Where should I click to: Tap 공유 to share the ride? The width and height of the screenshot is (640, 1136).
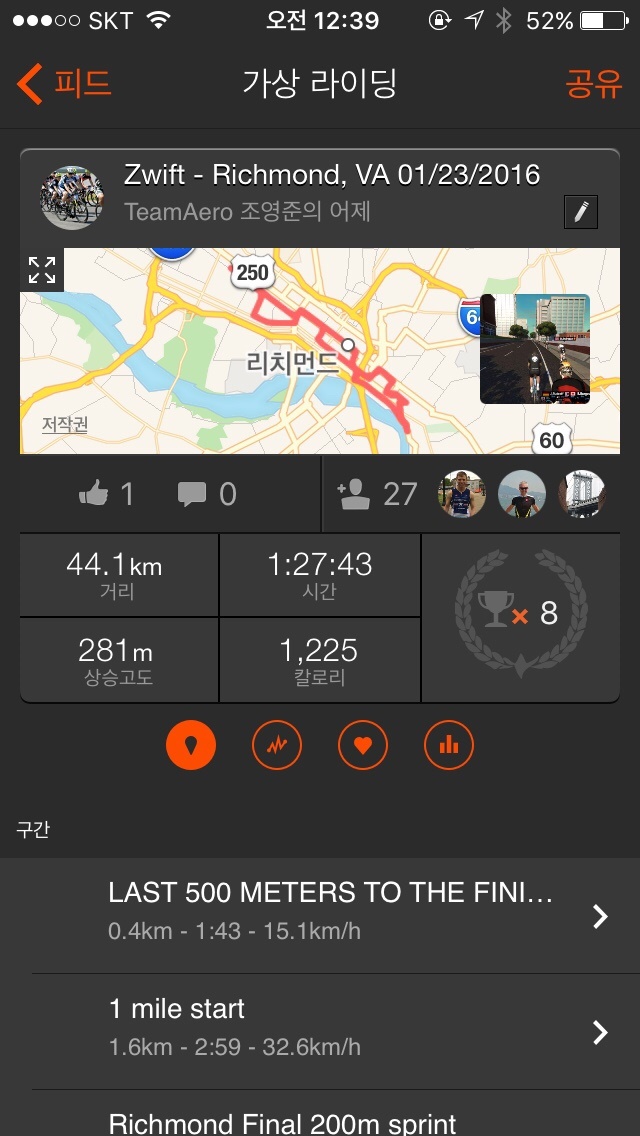(594, 84)
